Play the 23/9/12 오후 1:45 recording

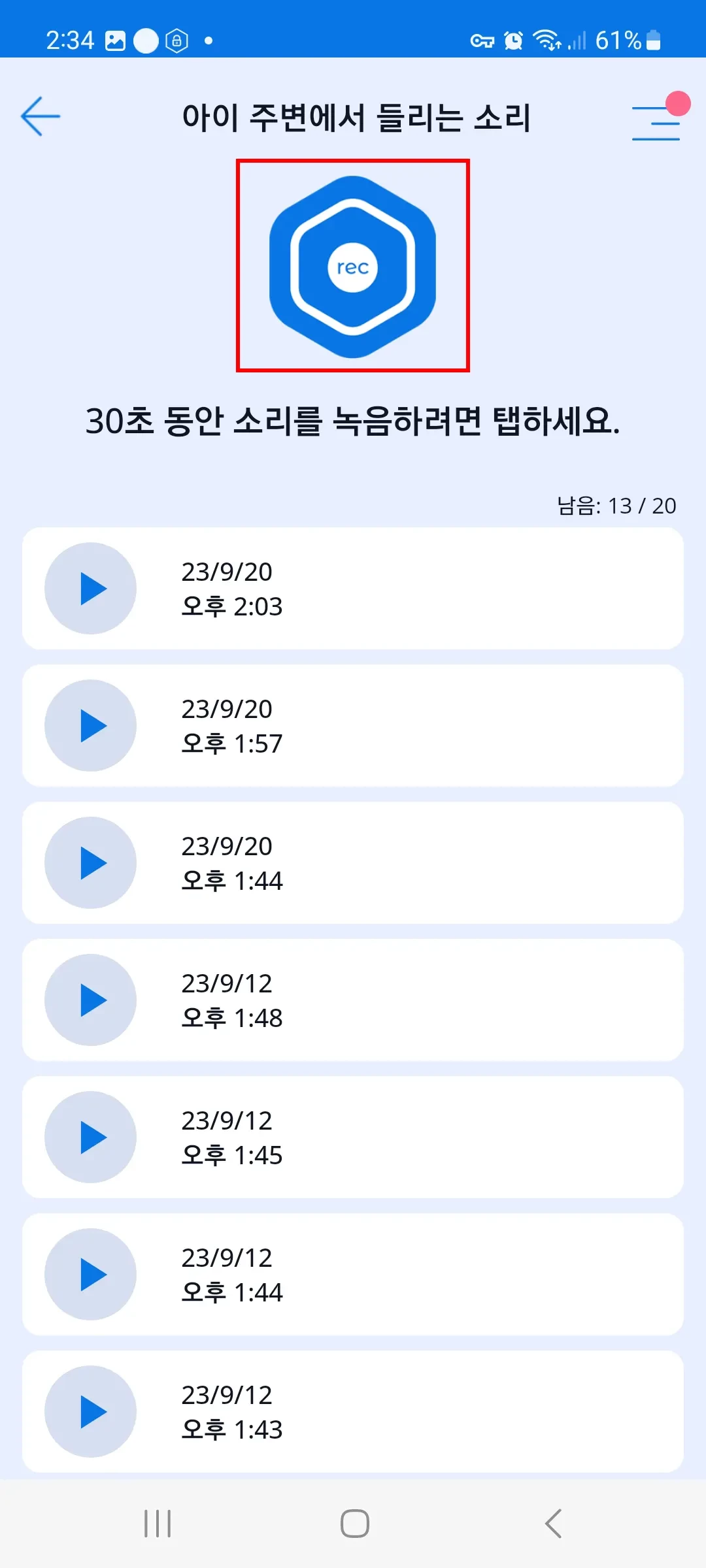pyautogui.click(x=91, y=1137)
